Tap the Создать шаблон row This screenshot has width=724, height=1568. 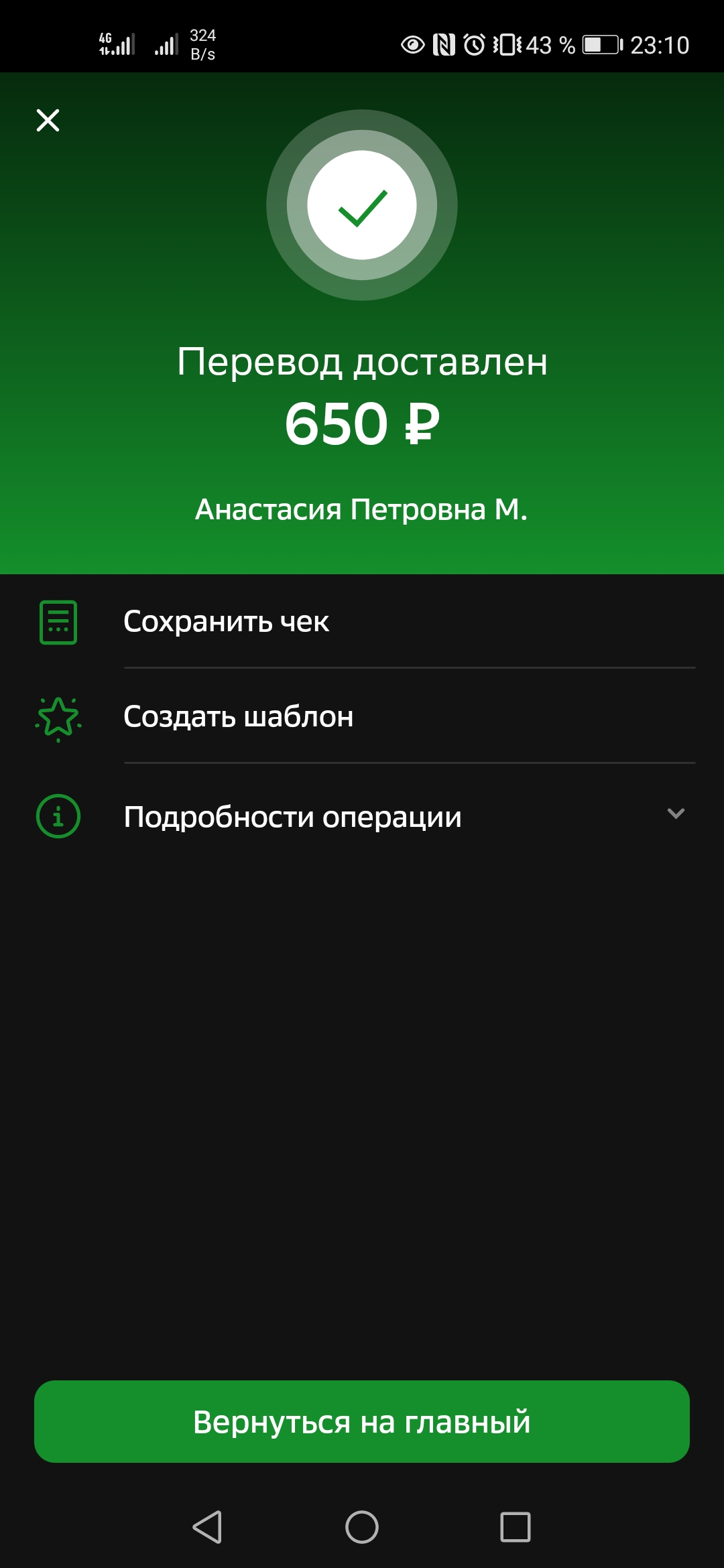point(362,716)
